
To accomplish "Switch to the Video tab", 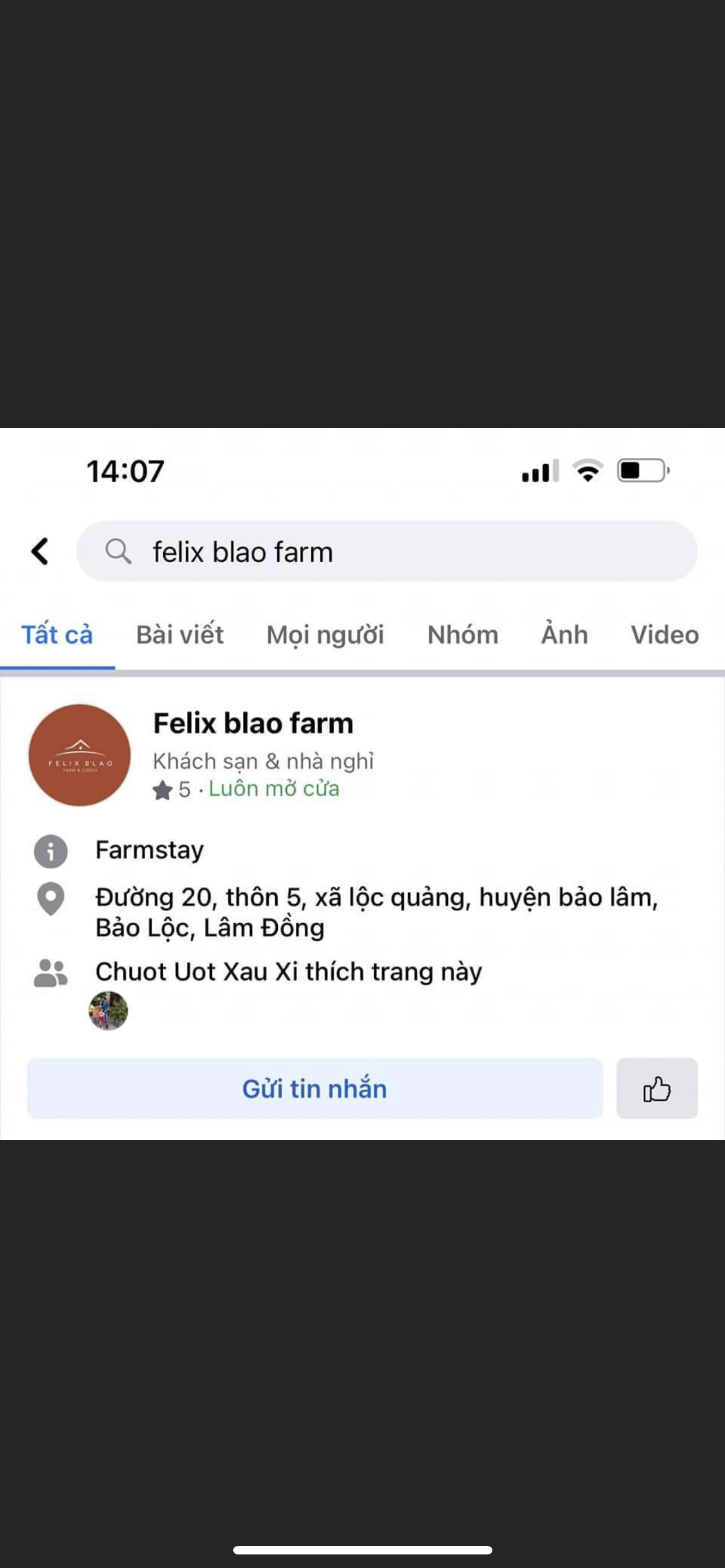I will click(x=664, y=635).
